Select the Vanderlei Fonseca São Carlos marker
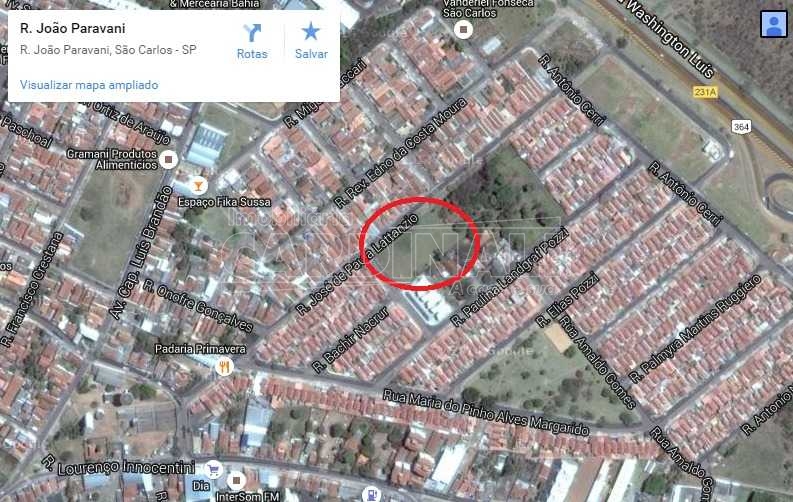Viewport: 793px width, 502px height. [x=463, y=30]
